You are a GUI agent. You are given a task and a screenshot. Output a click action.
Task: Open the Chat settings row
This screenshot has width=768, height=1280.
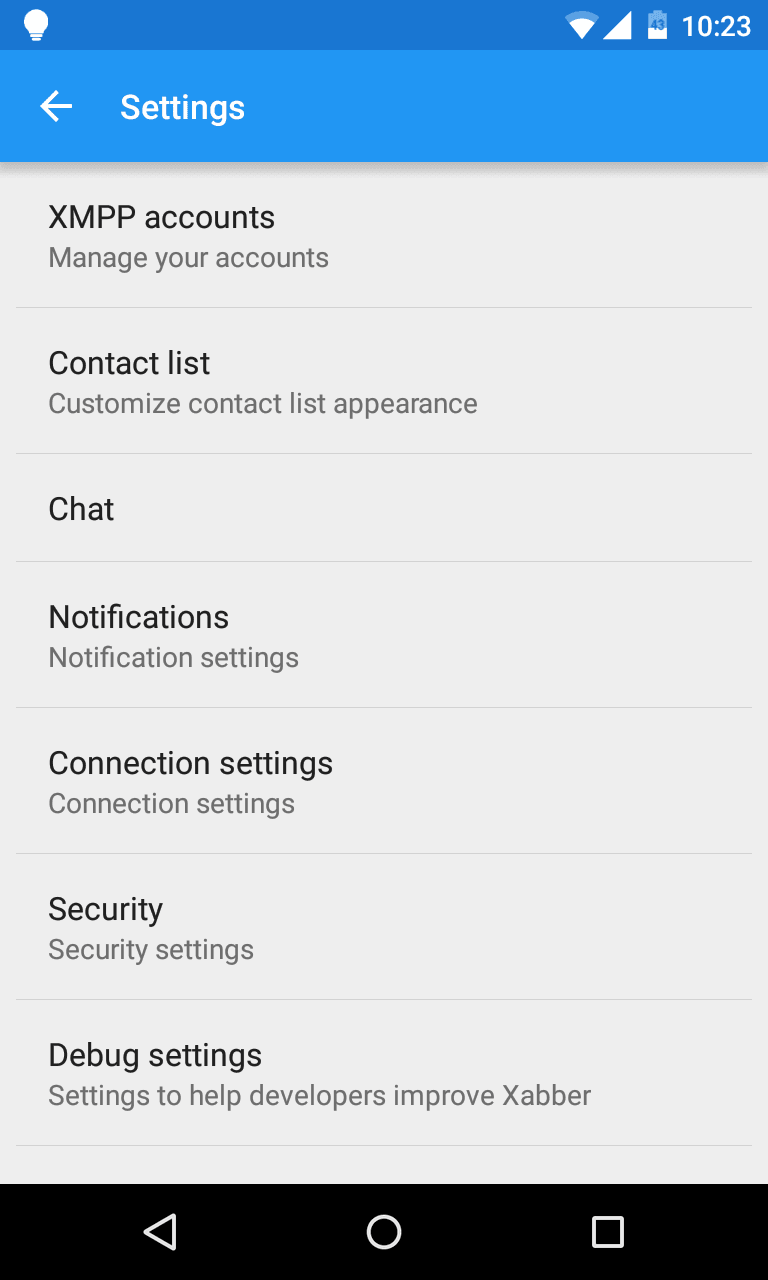point(384,509)
